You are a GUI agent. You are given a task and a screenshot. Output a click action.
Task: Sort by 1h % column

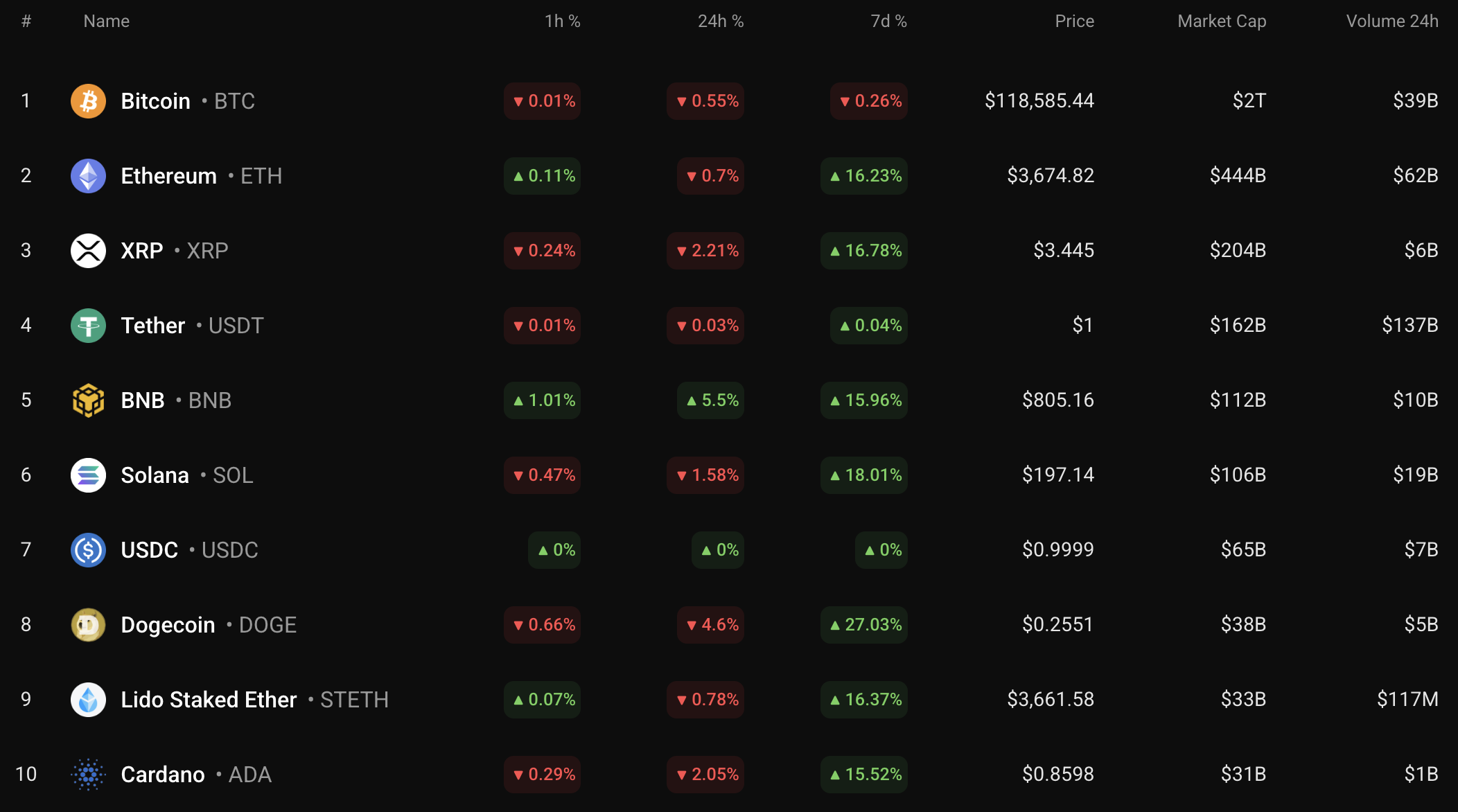pyautogui.click(x=562, y=21)
